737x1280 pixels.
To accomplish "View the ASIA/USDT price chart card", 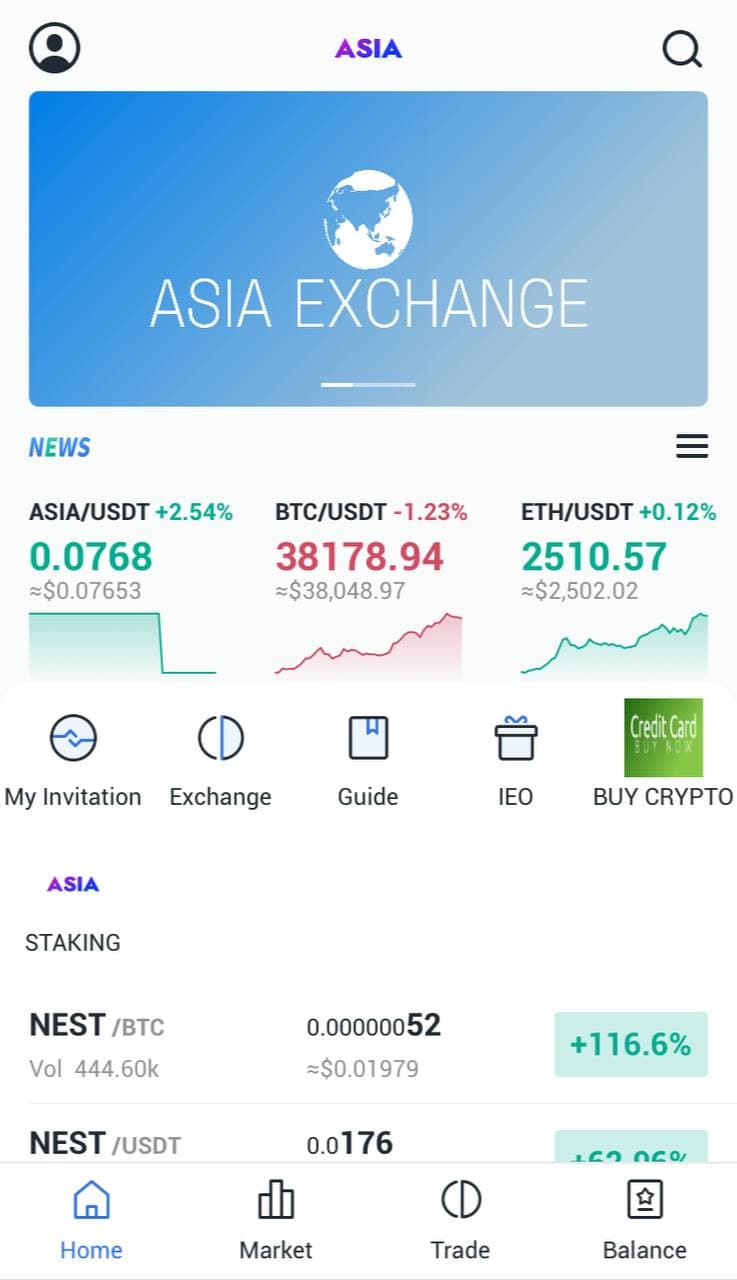I will click(120, 570).
